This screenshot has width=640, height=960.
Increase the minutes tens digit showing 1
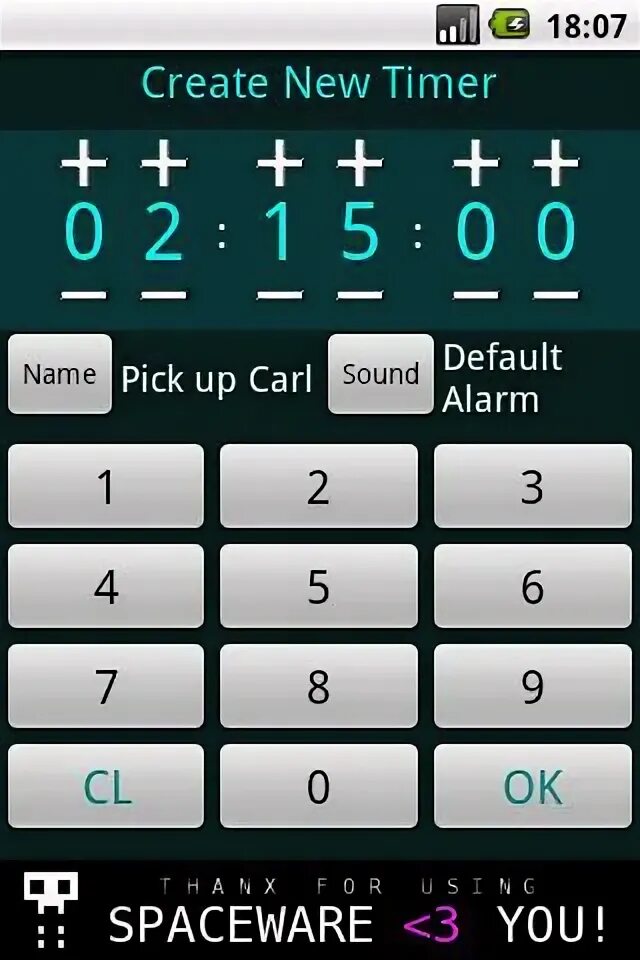pos(280,164)
